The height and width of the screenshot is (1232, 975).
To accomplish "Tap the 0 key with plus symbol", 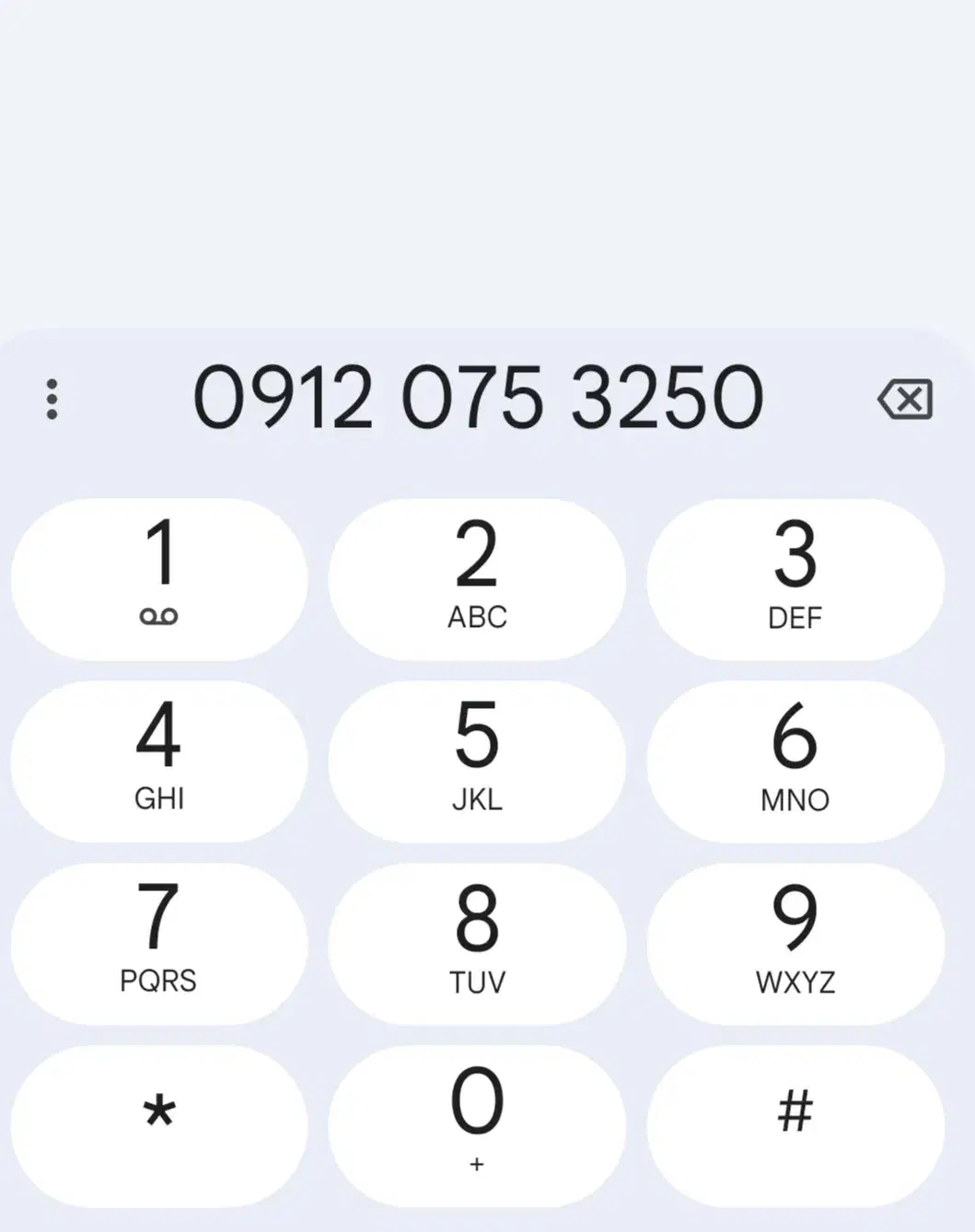I will point(476,1121).
